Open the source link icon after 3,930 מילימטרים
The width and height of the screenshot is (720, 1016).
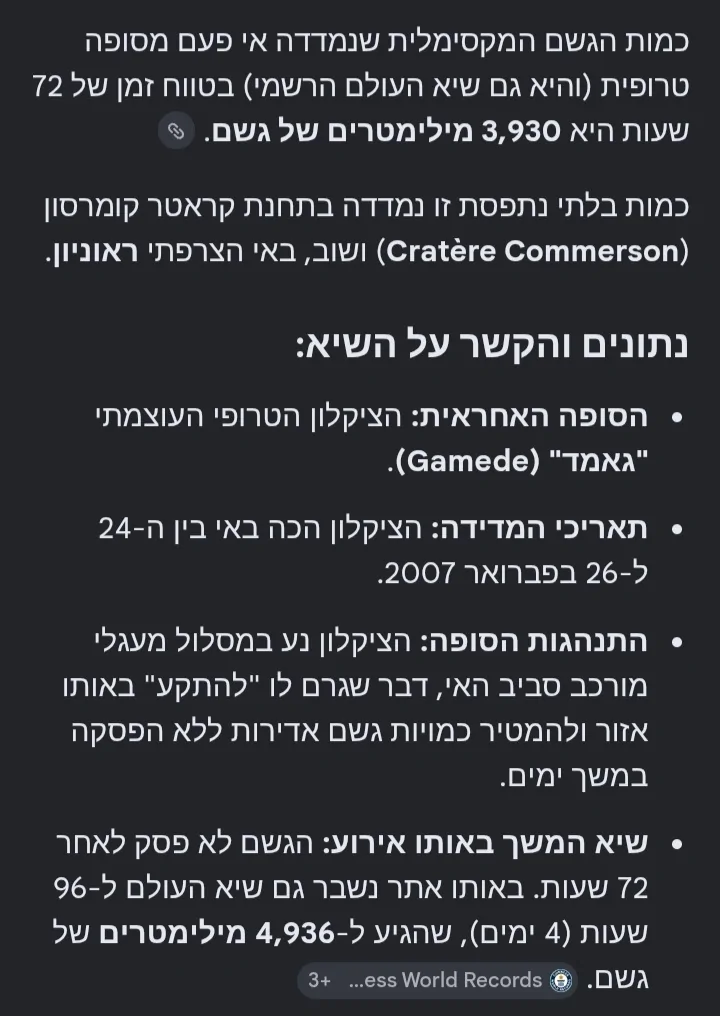176,131
